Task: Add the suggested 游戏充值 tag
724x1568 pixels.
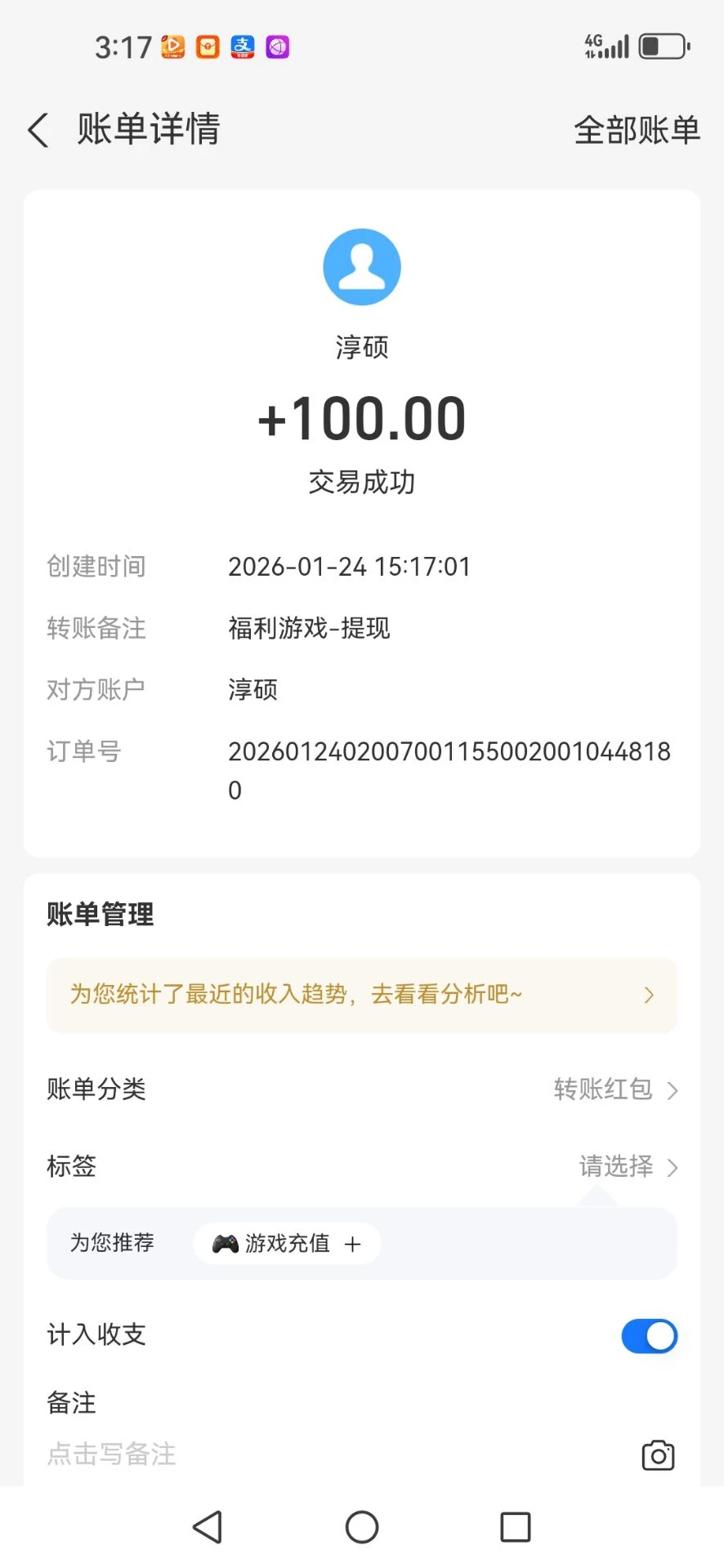Action: [x=287, y=1243]
